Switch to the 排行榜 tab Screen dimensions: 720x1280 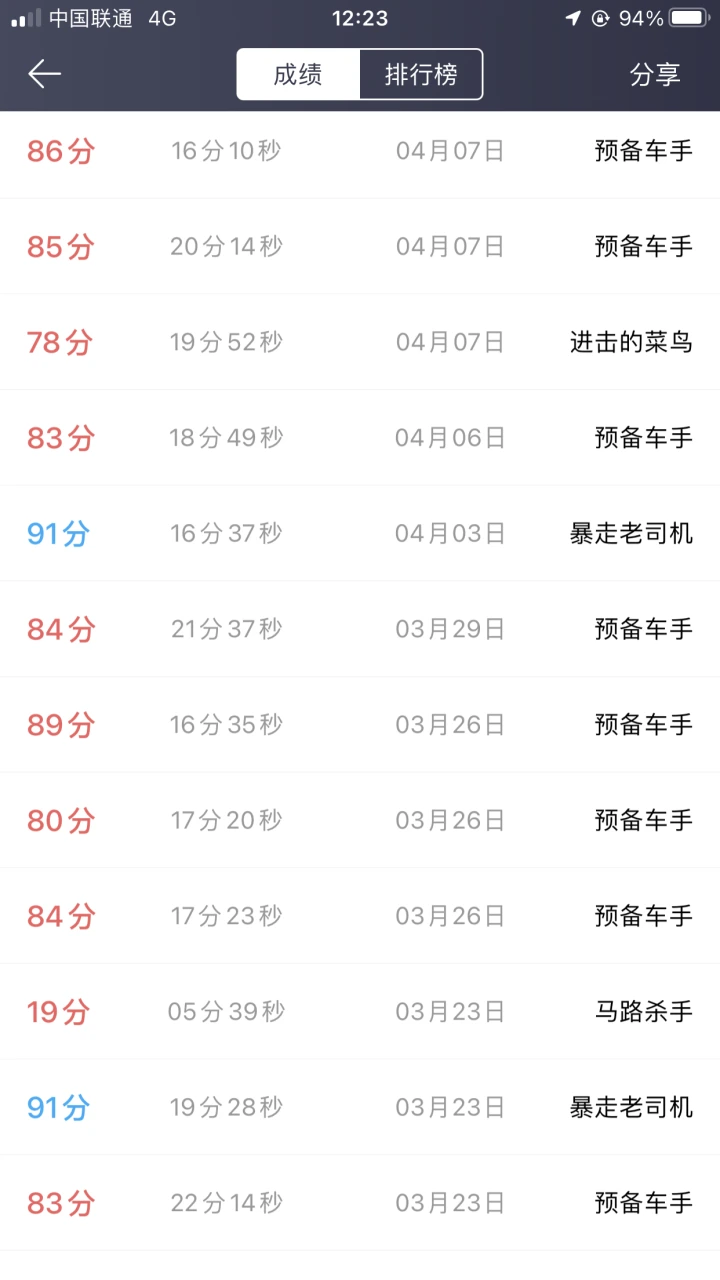[421, 75]
